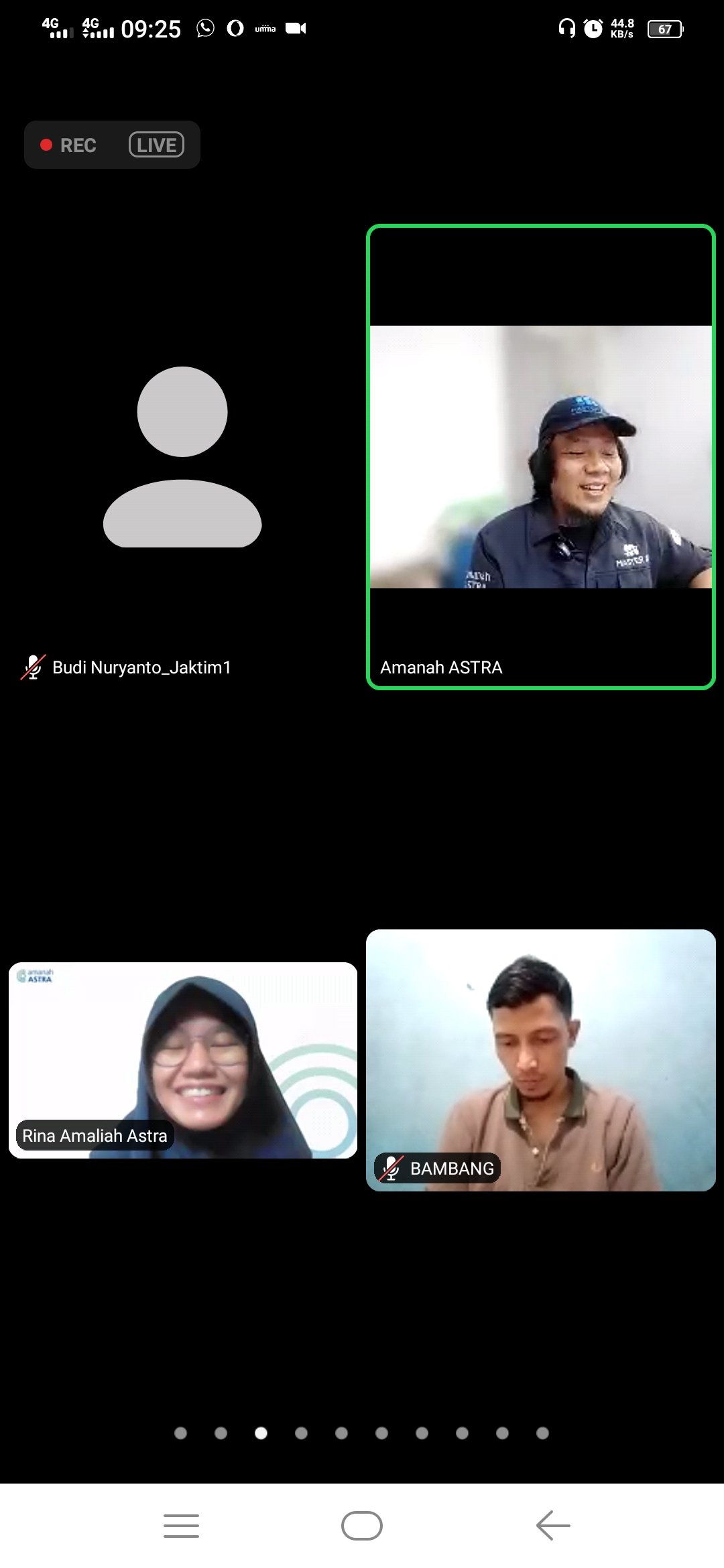
Task: Select Budi Nuryanto_Jaktim1 participant tile
Action: tap(182, 457)
